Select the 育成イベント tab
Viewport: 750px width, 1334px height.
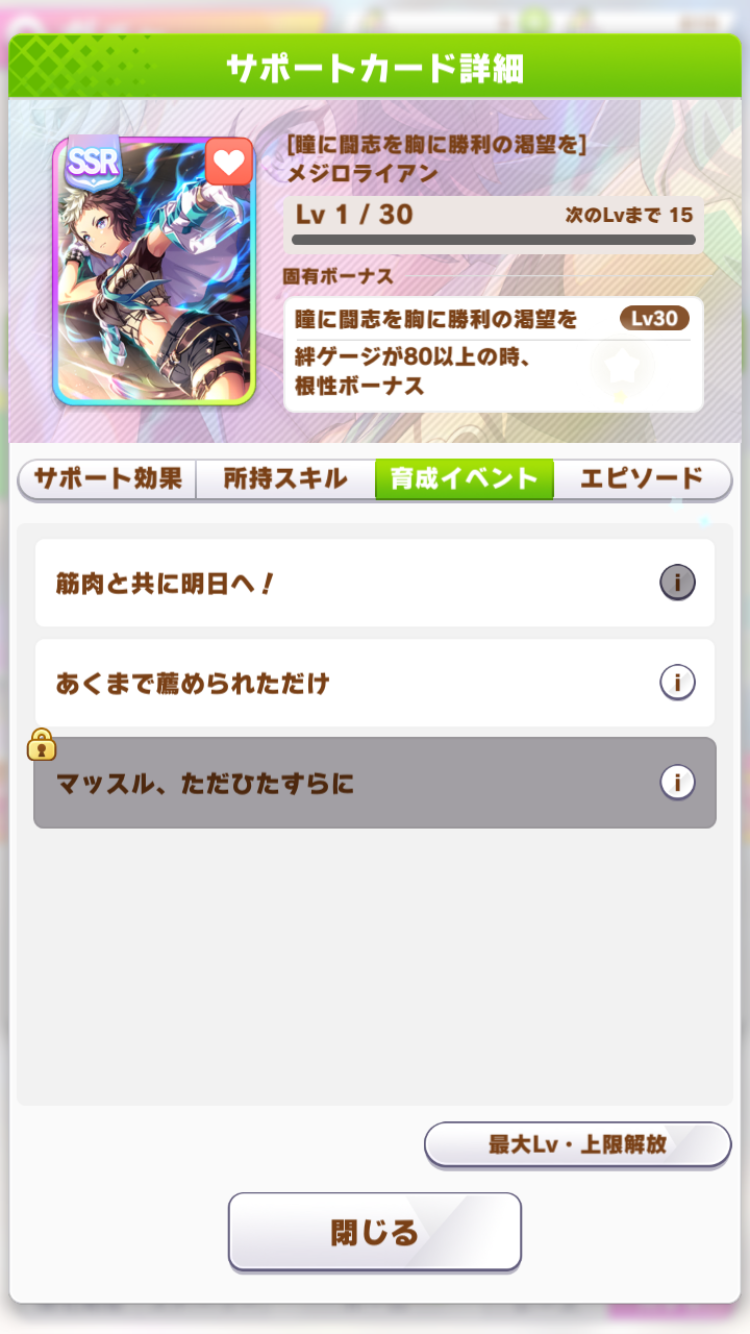[464, 479]
